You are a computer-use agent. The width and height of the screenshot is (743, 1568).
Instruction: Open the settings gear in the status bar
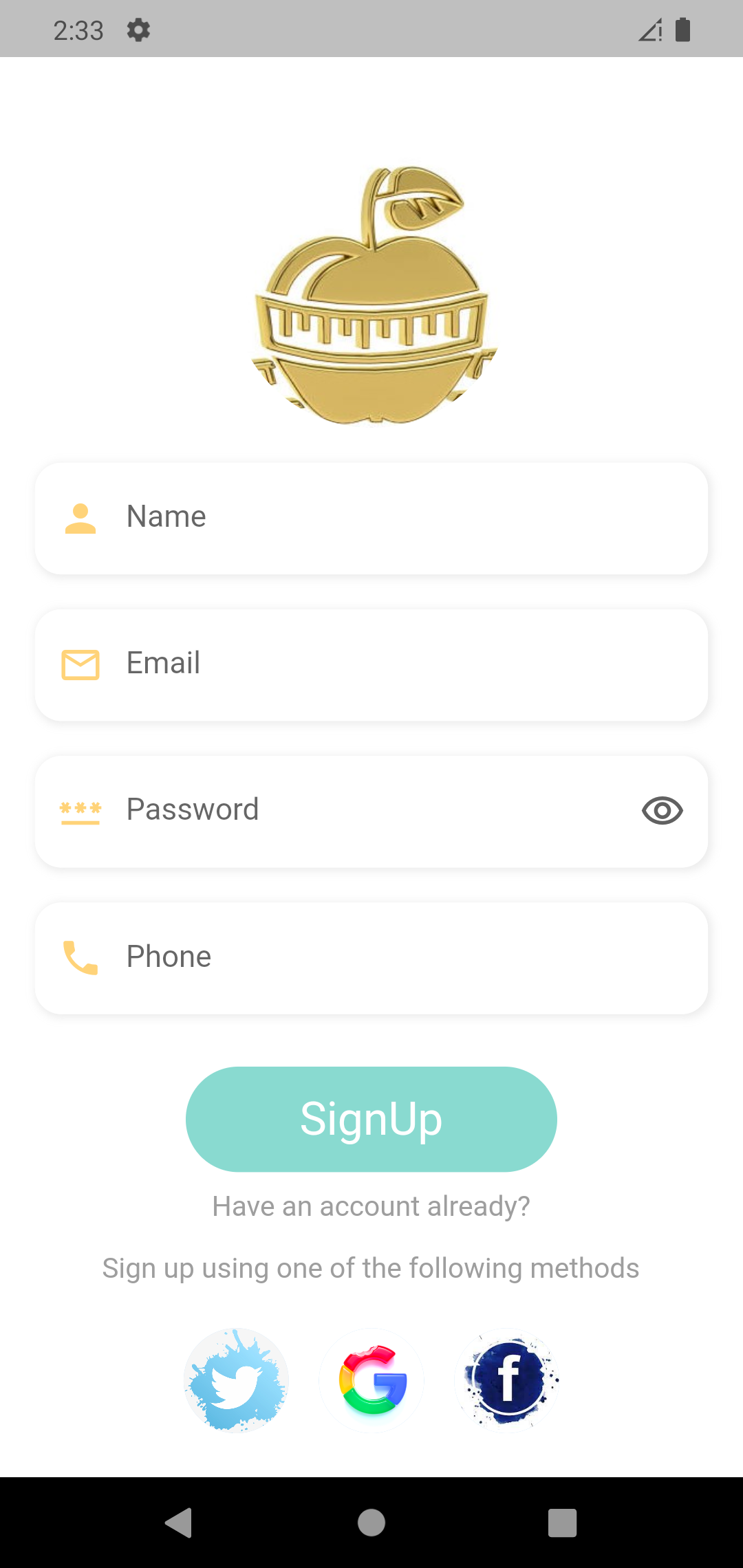(x=138, y=29)
